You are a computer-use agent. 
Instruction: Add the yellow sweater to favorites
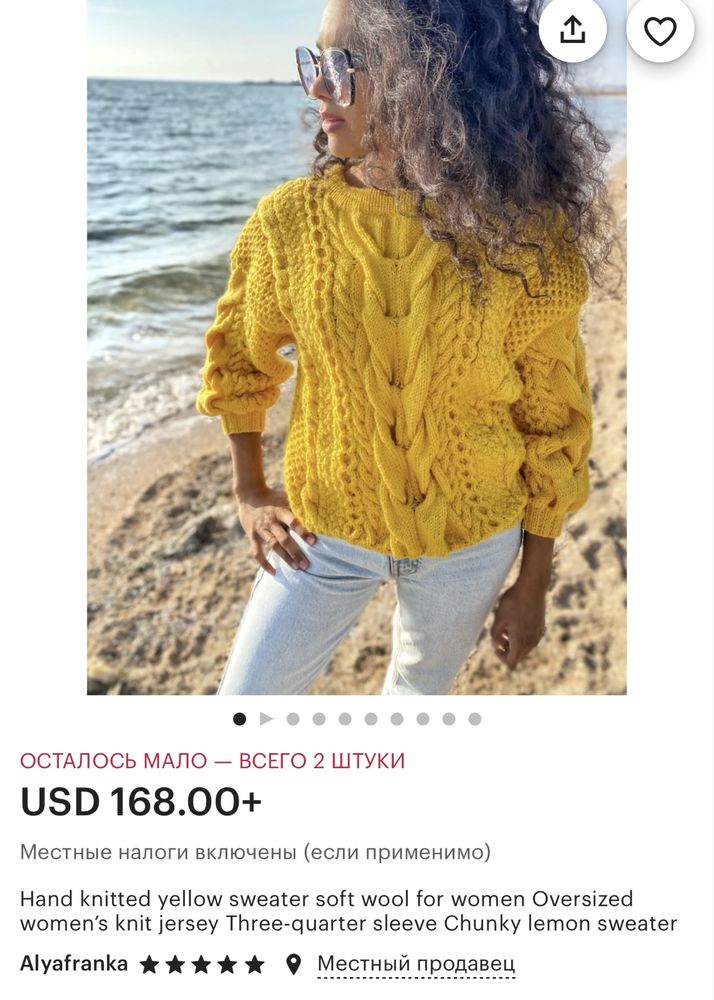click(660, 31)
